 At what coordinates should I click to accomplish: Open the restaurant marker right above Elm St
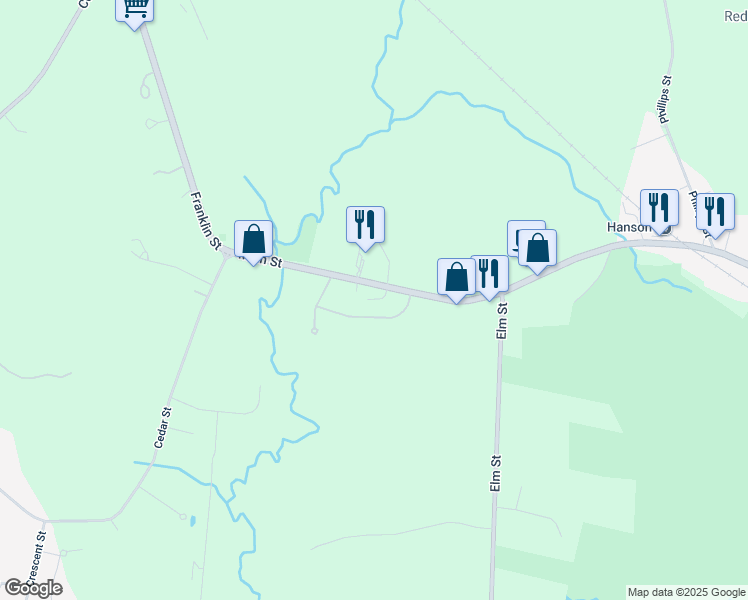pos(490,275)
